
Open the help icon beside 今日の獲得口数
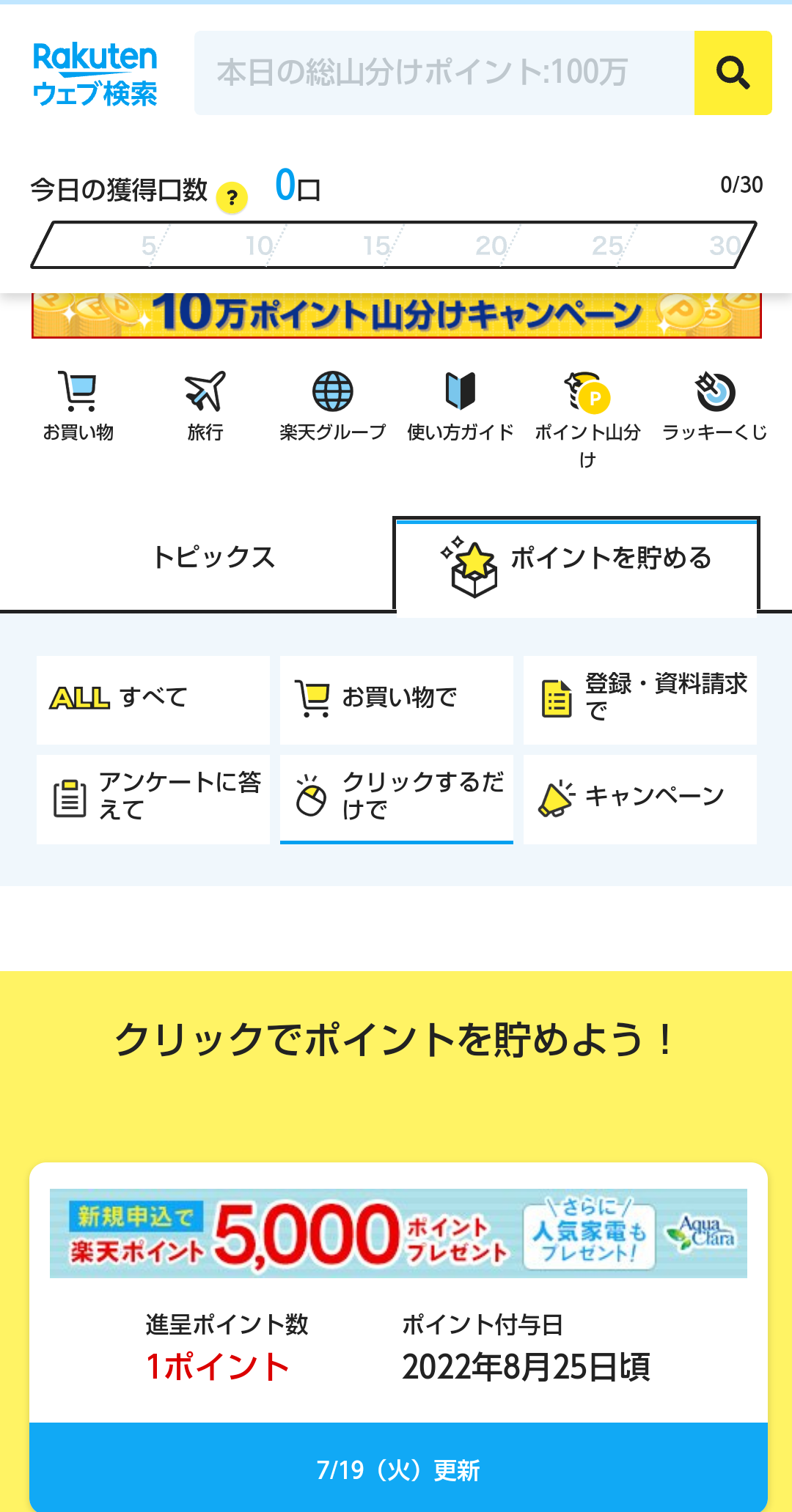232,197
